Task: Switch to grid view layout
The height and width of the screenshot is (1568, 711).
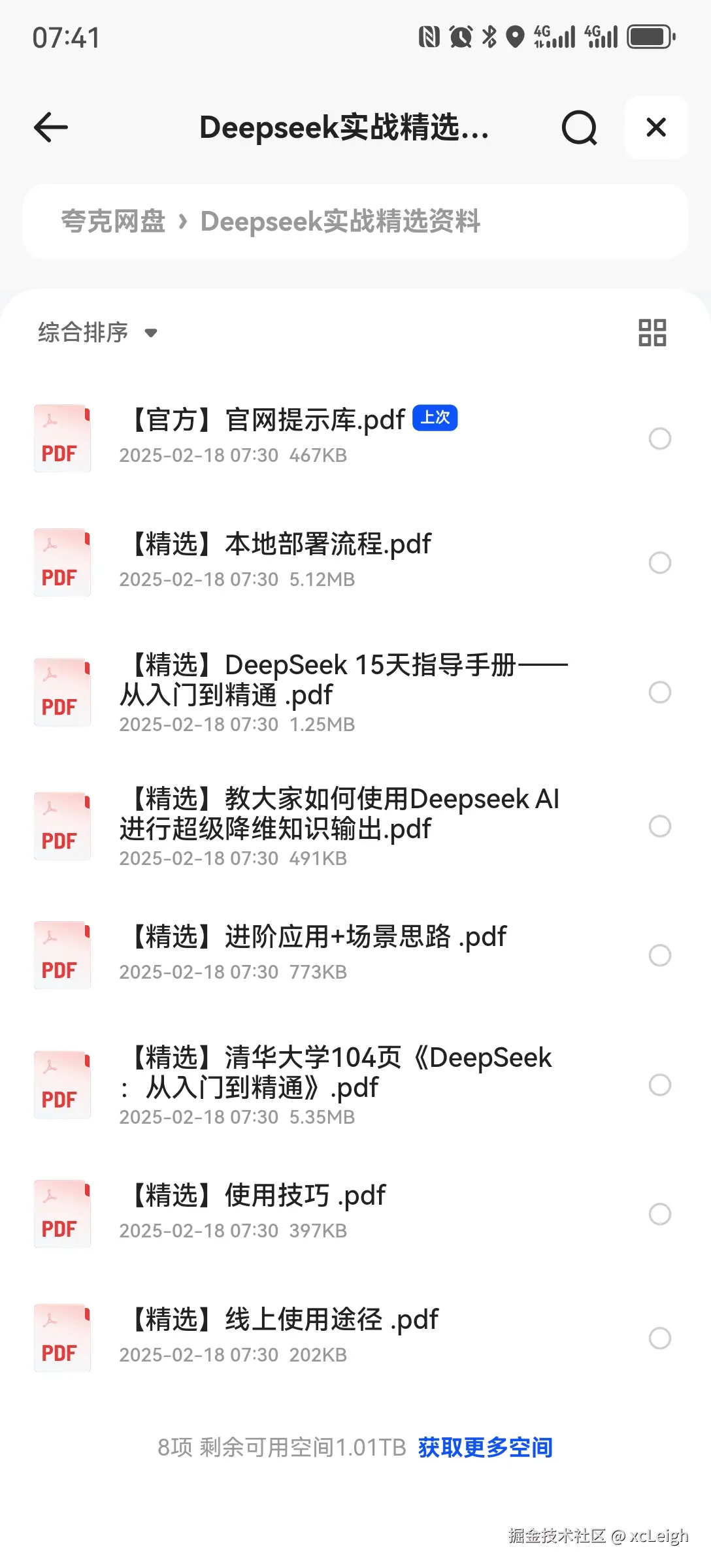Action: [x=652, y=333]
